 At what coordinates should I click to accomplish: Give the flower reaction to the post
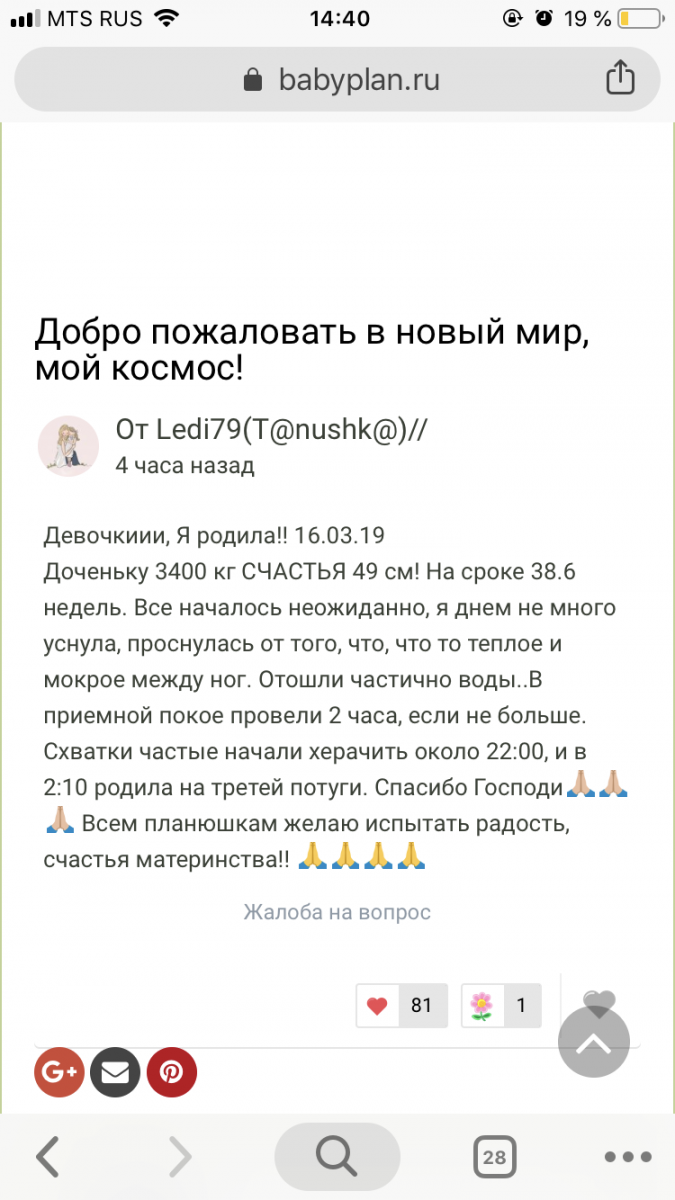coord(501,1005)
